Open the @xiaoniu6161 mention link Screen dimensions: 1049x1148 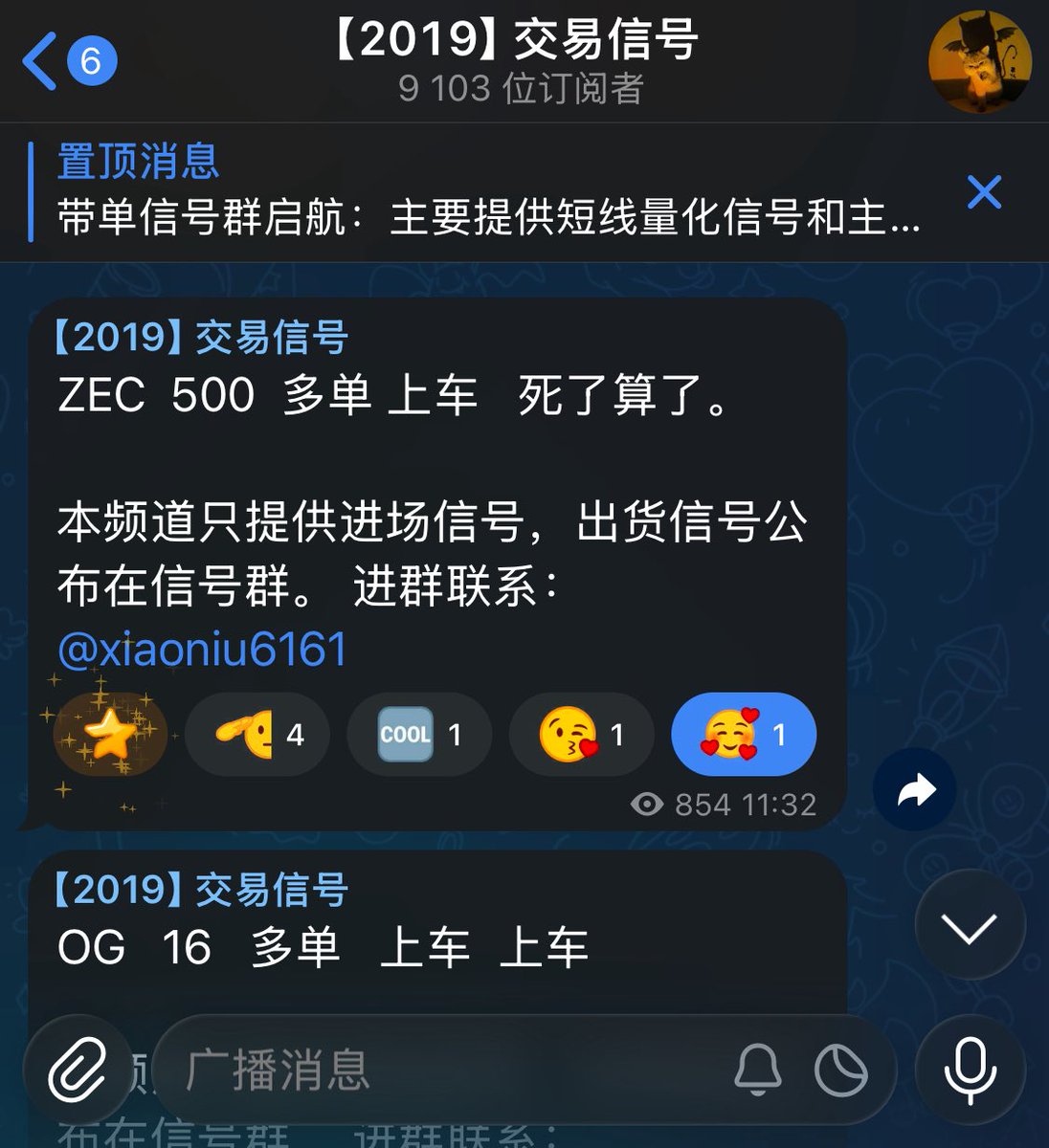click(x=202, y=650)
